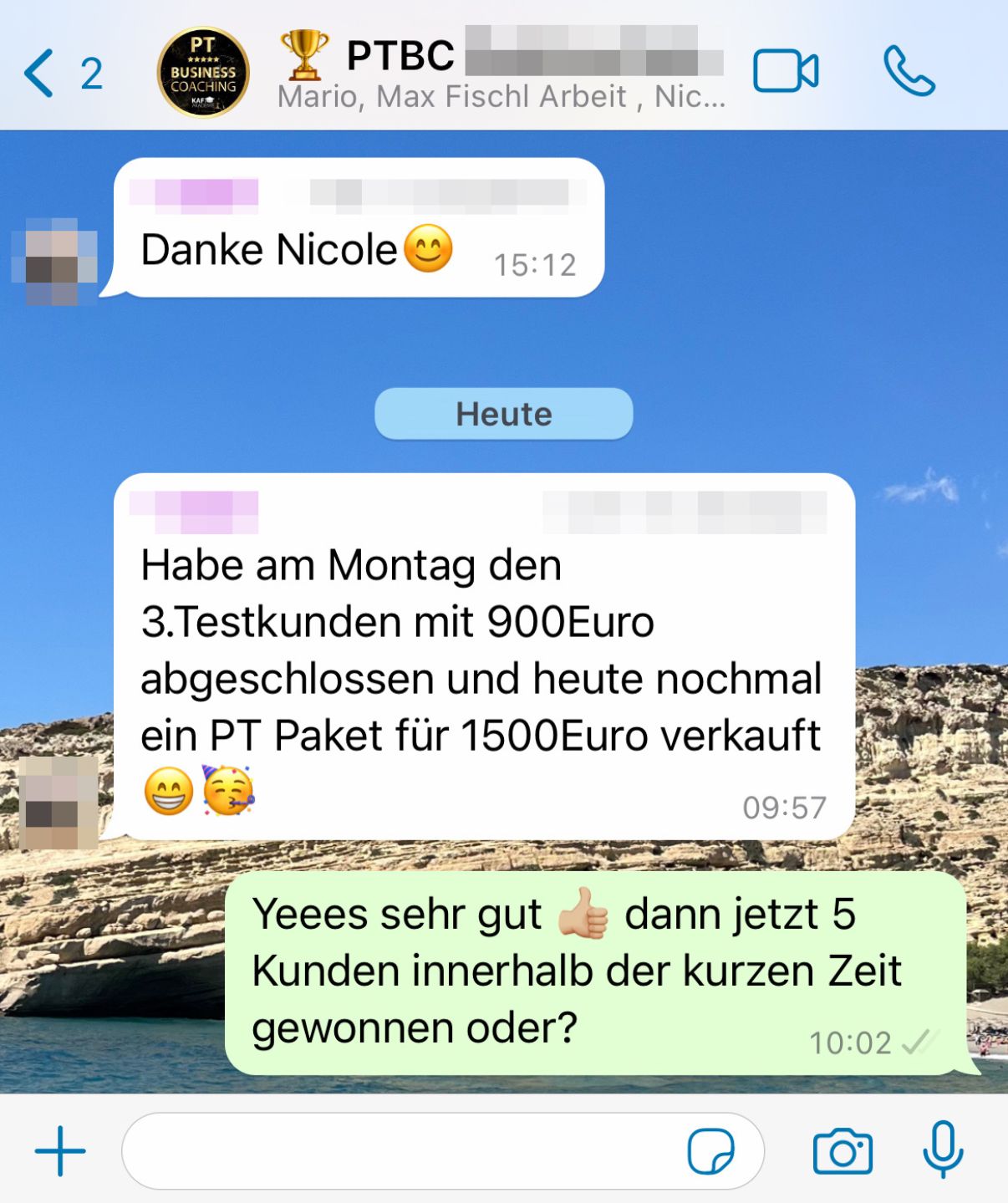The height and width of the screenshot is (1203, 1008).
Task: Tap the microphone to record voice message
Action: click(943, 1149)
